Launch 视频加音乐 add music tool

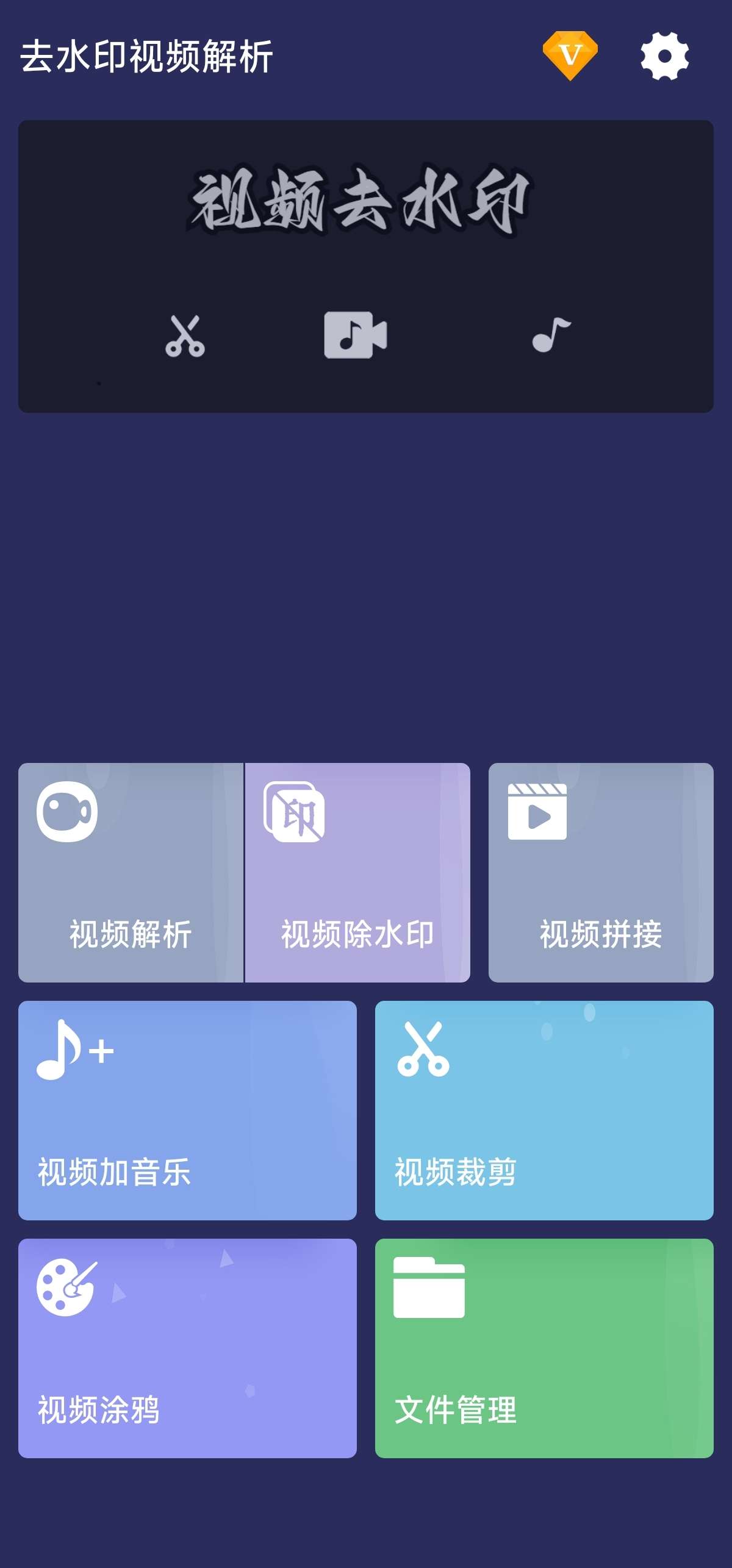point(187,1110)
